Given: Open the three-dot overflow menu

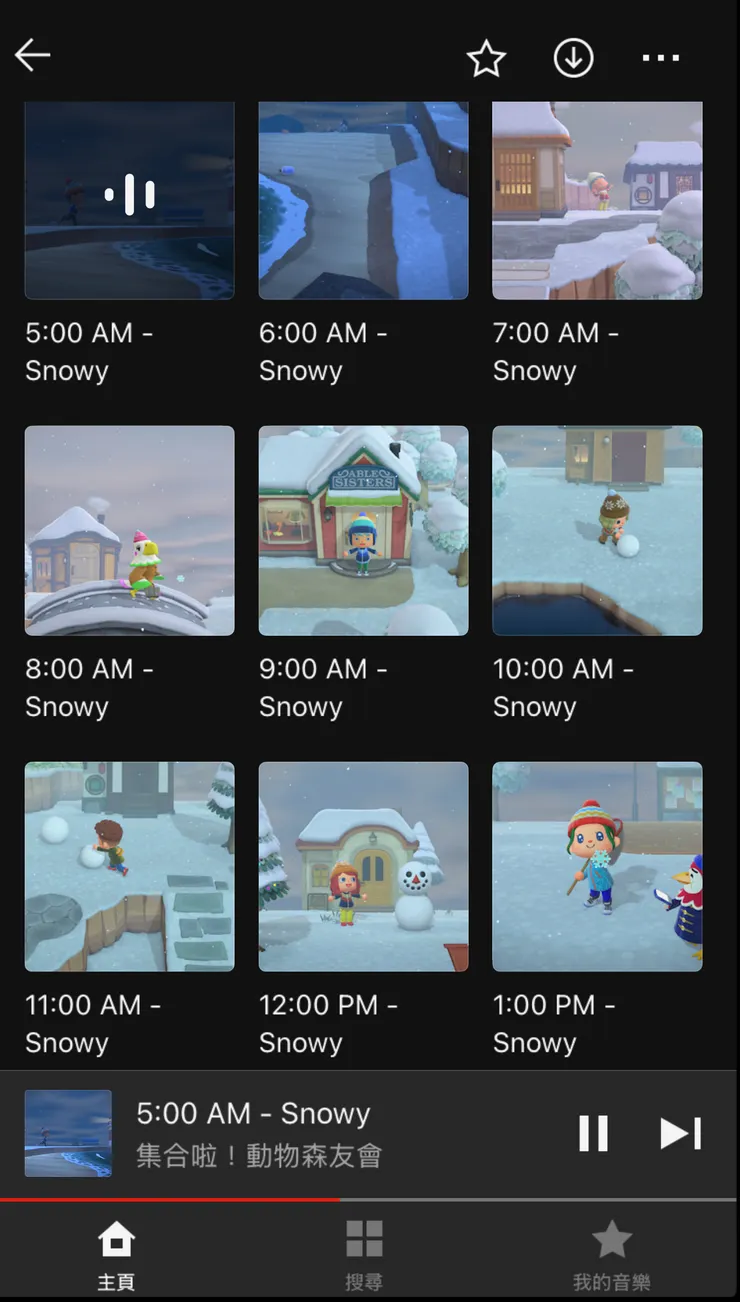Looking at the screenshot, I should point(660,59).
